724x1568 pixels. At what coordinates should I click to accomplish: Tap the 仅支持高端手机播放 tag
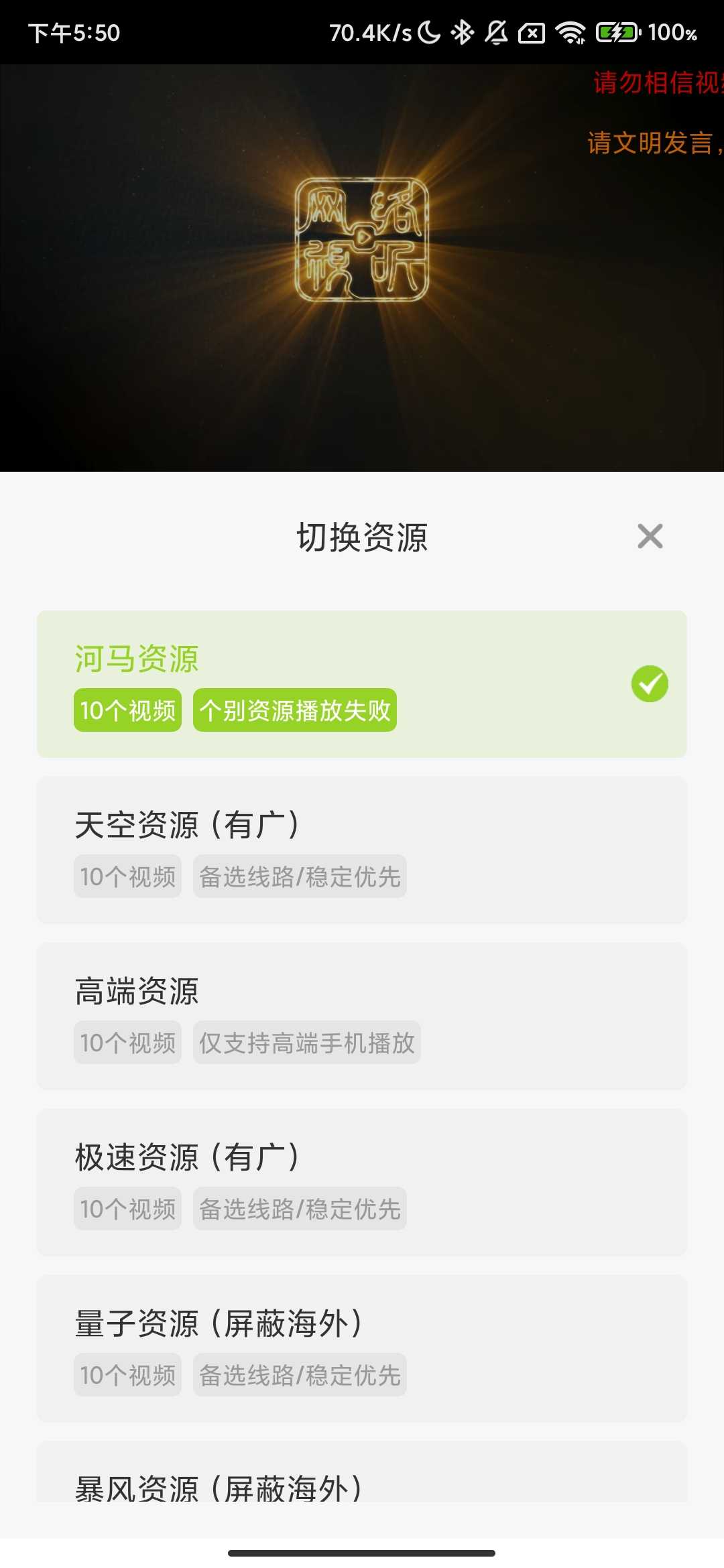pos(306,1043)
